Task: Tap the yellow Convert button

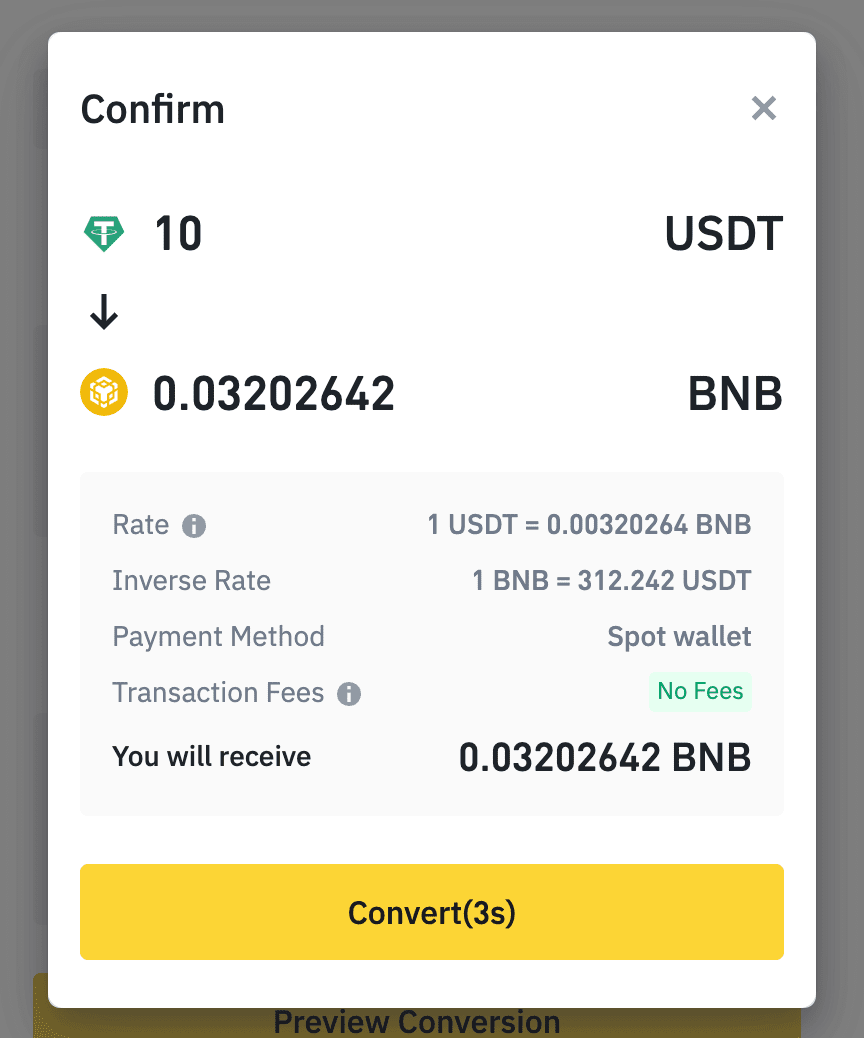Action: coord(431,912)
